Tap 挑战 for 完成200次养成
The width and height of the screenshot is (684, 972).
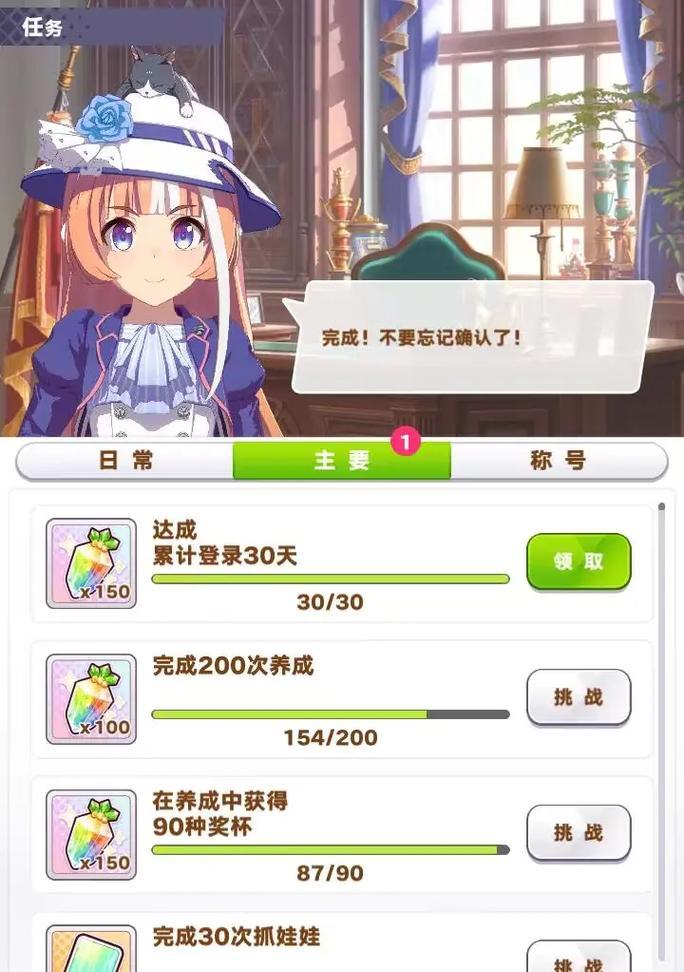578,697
